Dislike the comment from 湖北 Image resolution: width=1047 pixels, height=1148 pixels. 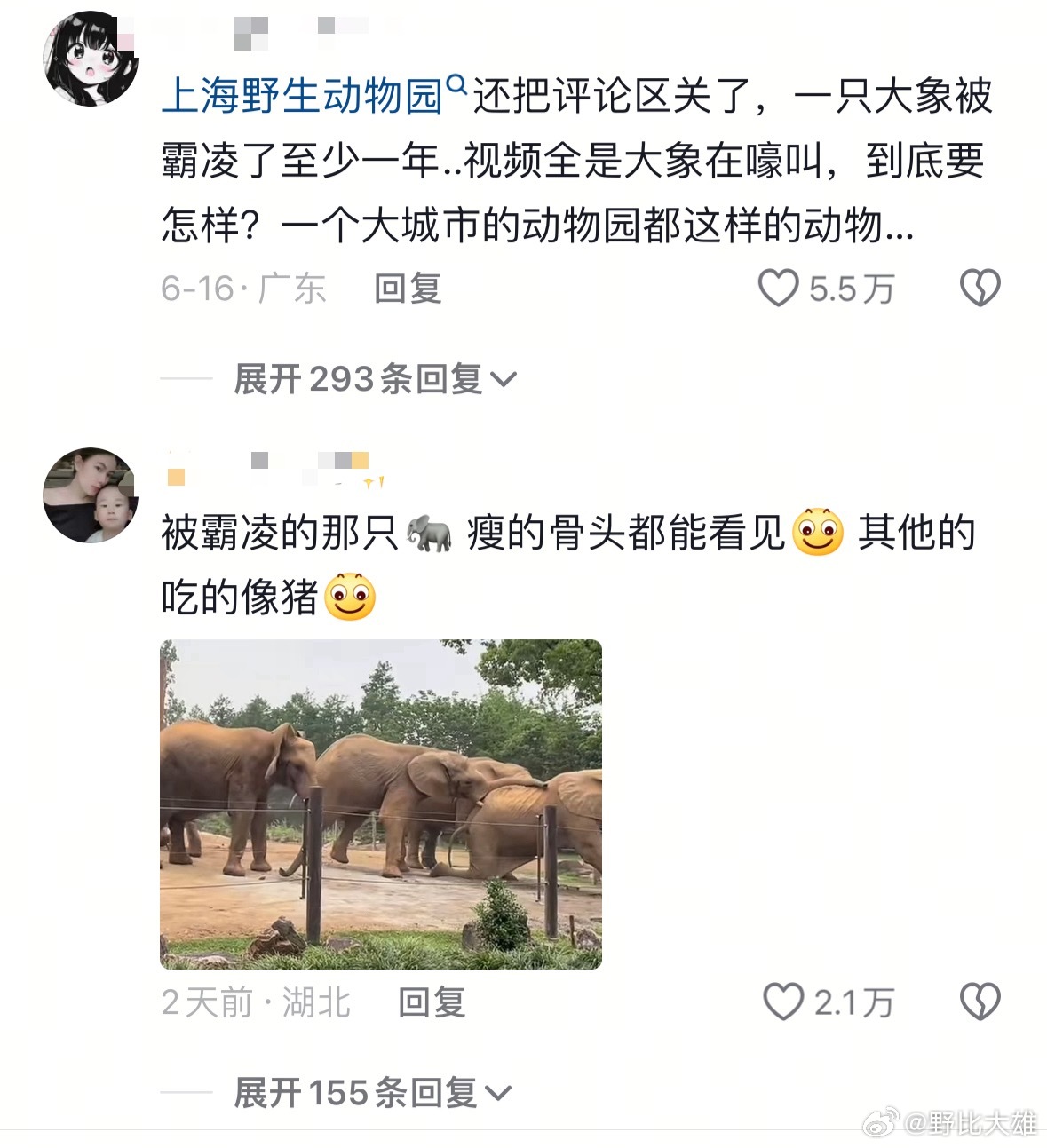click(x=980, y=1002)
